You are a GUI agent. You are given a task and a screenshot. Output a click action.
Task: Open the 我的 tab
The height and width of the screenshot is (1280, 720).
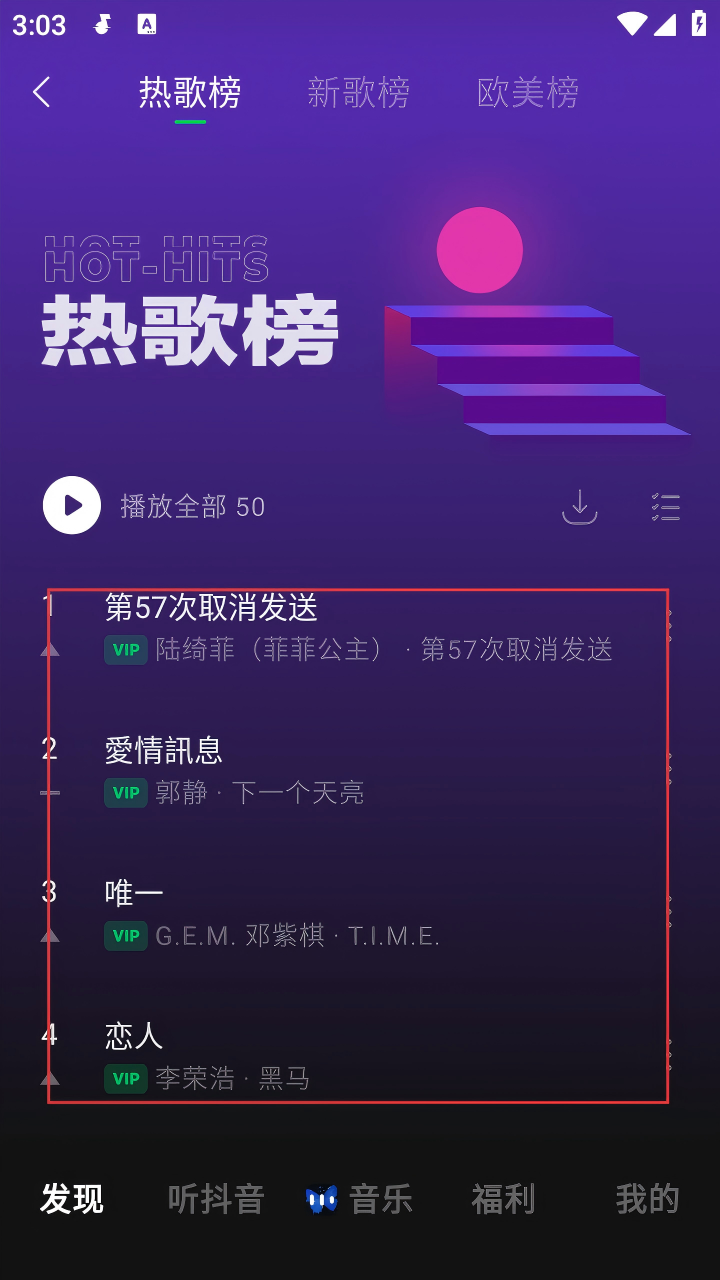coord(647,1198)
